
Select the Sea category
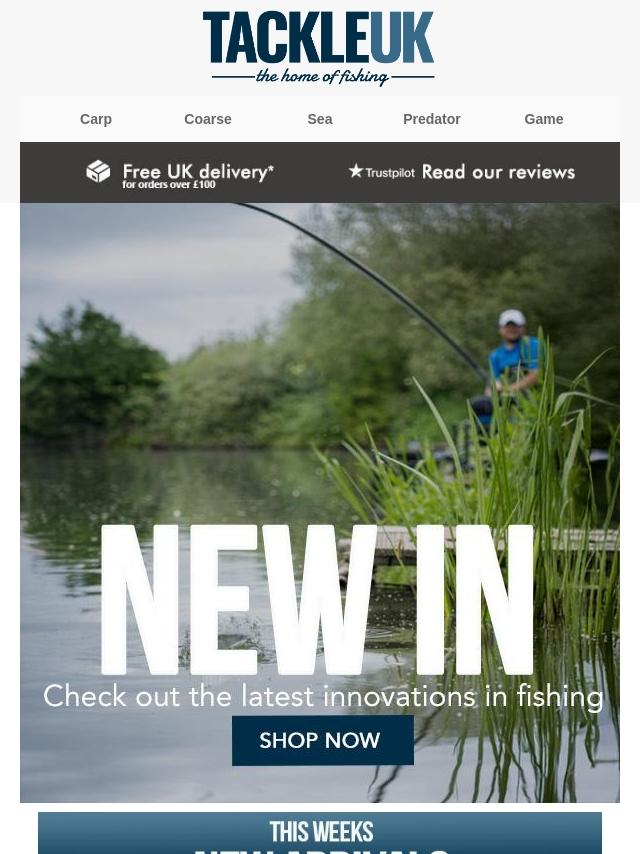click(x=320, y=119)
